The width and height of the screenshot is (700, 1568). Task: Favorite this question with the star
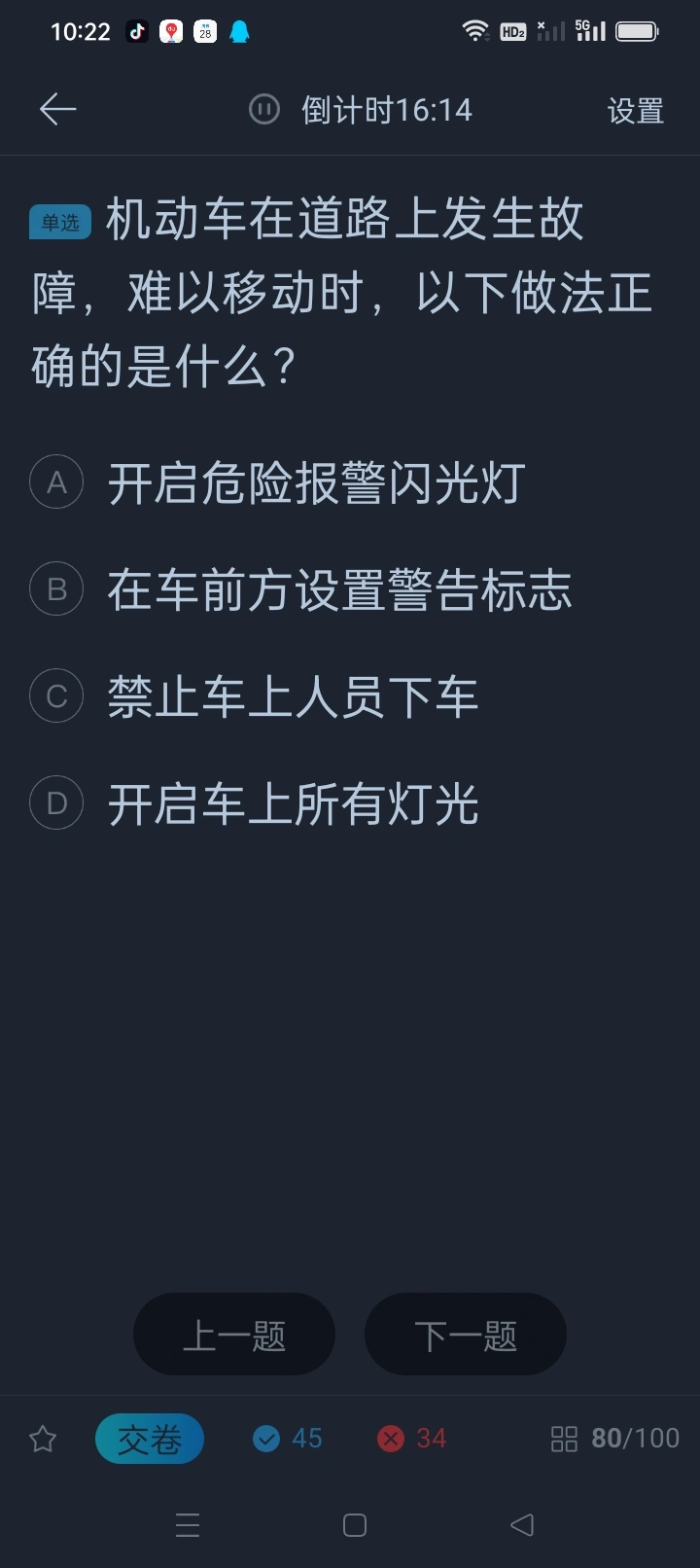pyautogui.click(x=43, y=1439)
